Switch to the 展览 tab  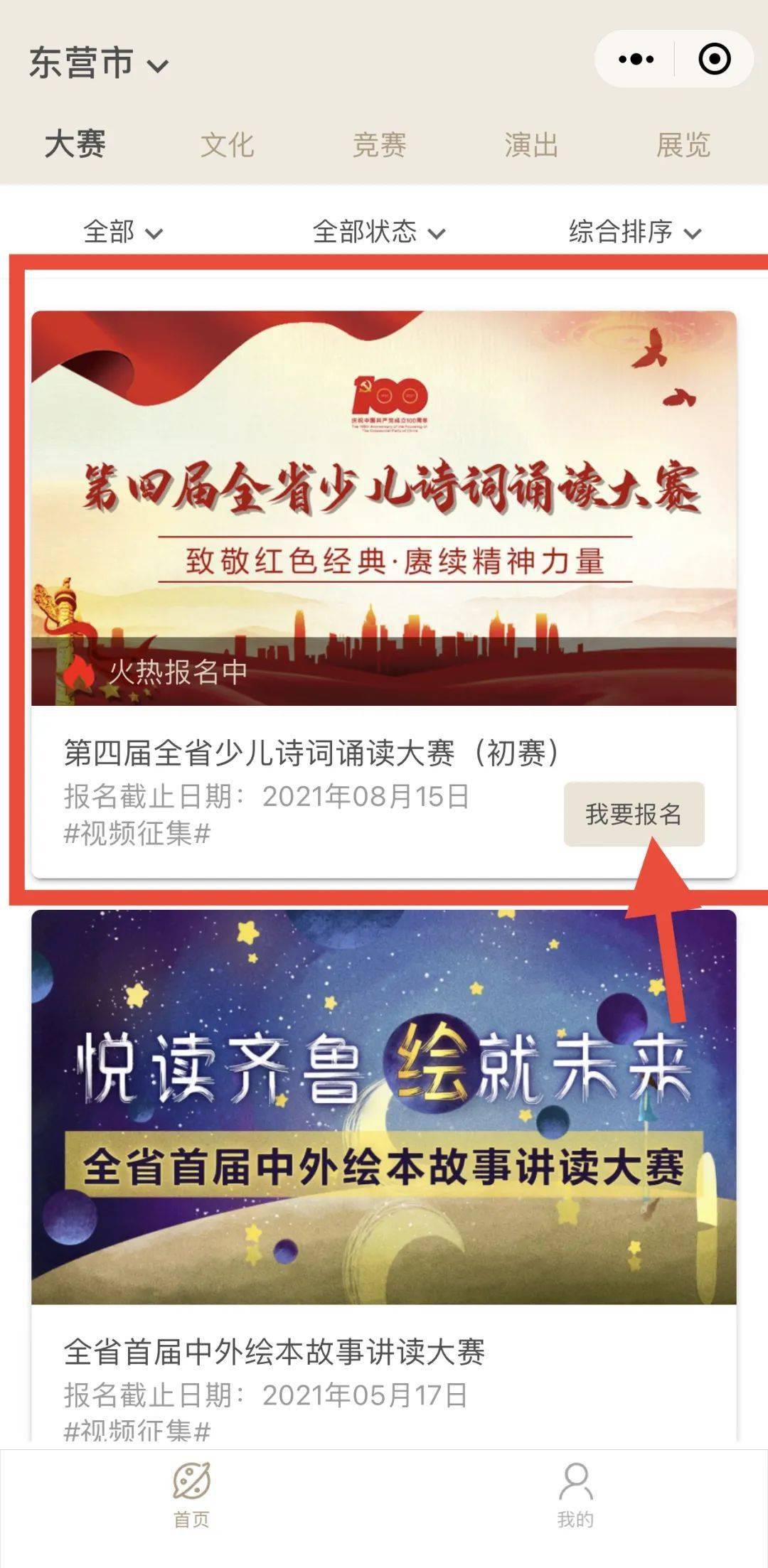click(683, 145)
